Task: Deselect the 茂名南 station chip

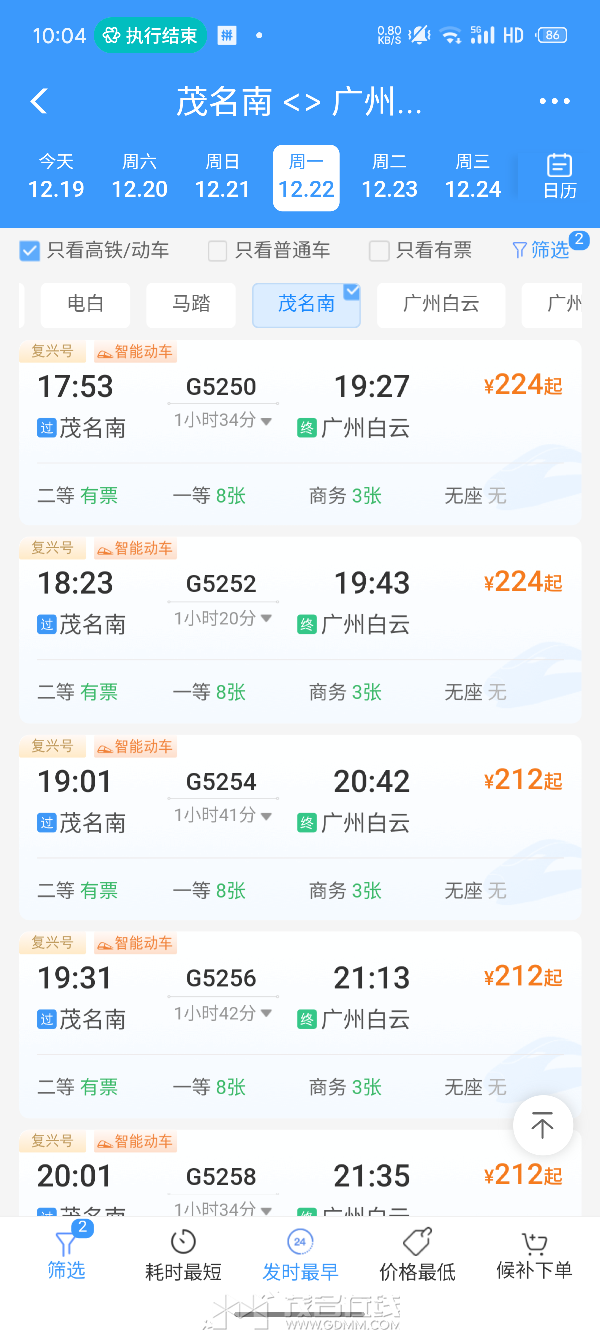Action: [x=306, y=304]
